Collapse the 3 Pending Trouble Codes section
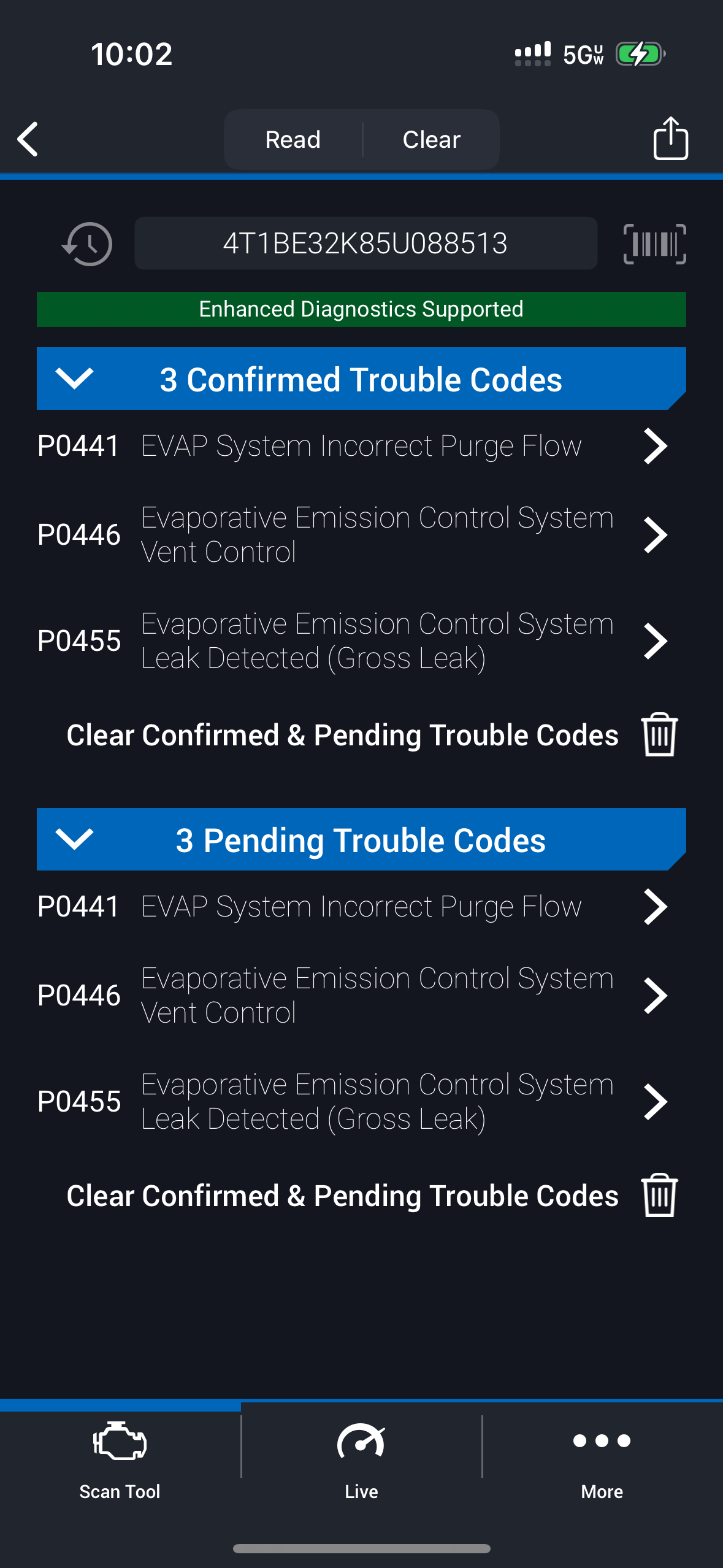723x1568 pixels. click(75, 839)
